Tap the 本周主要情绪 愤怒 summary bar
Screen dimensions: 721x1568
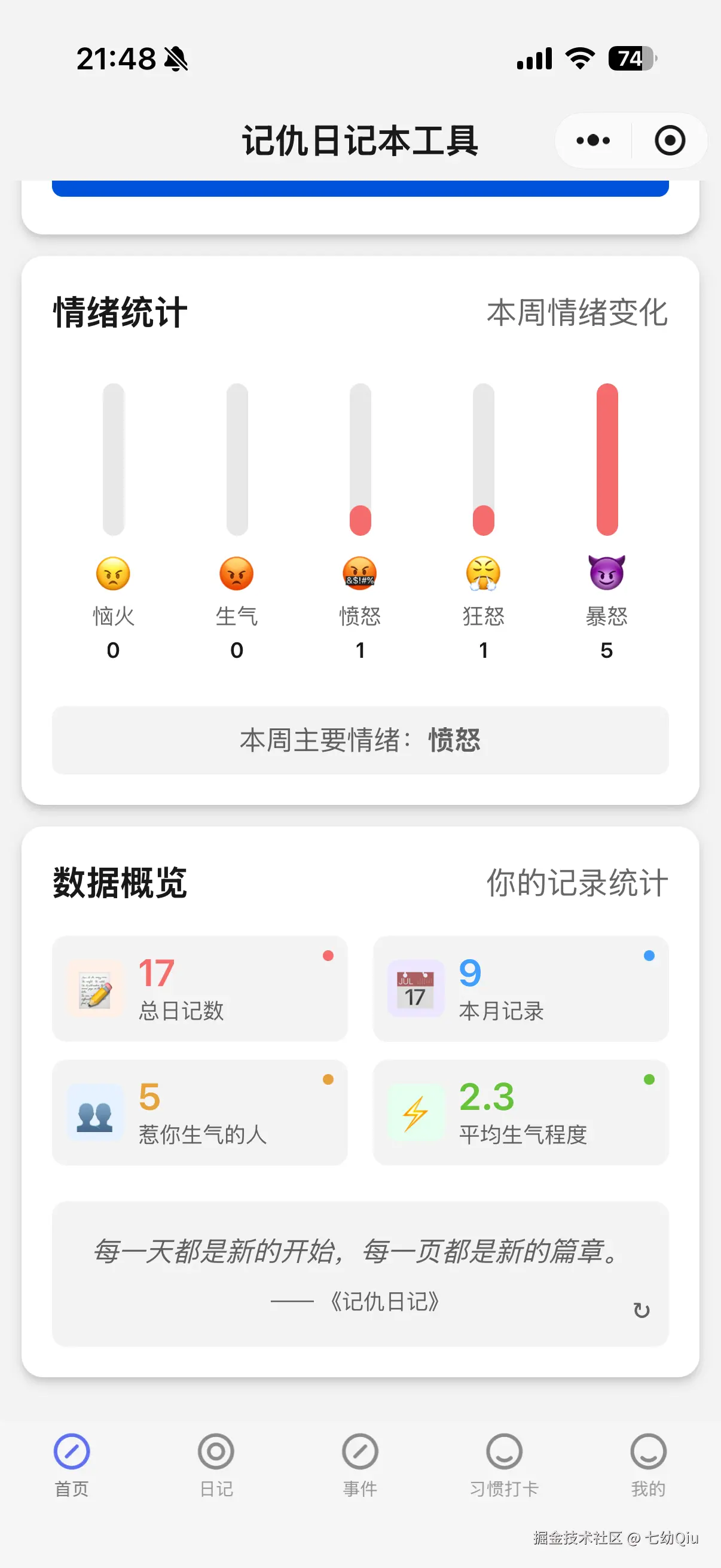point(360,741)
